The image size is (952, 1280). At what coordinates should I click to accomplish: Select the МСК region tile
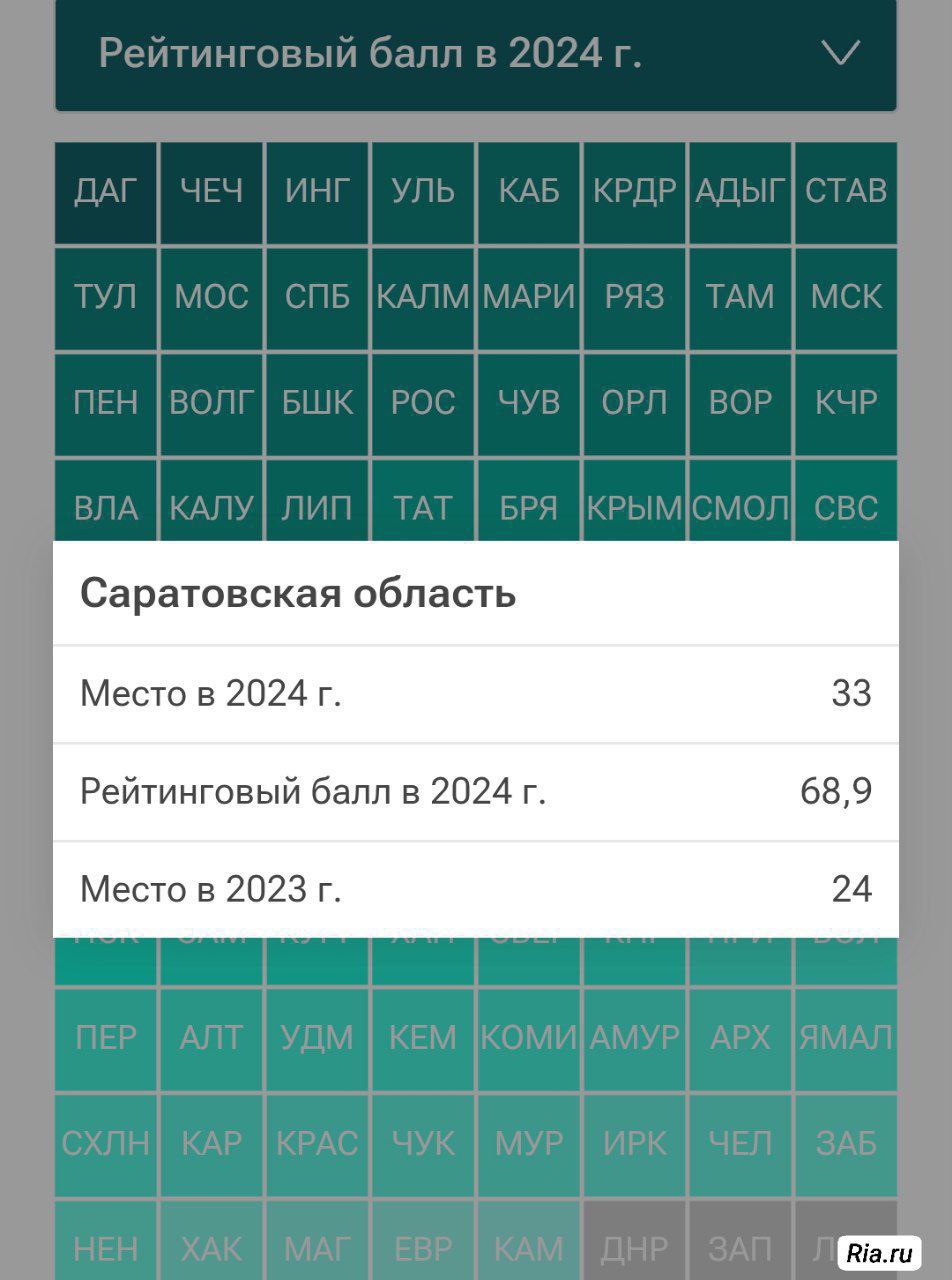pyautogui.click(x=846, y=297)
